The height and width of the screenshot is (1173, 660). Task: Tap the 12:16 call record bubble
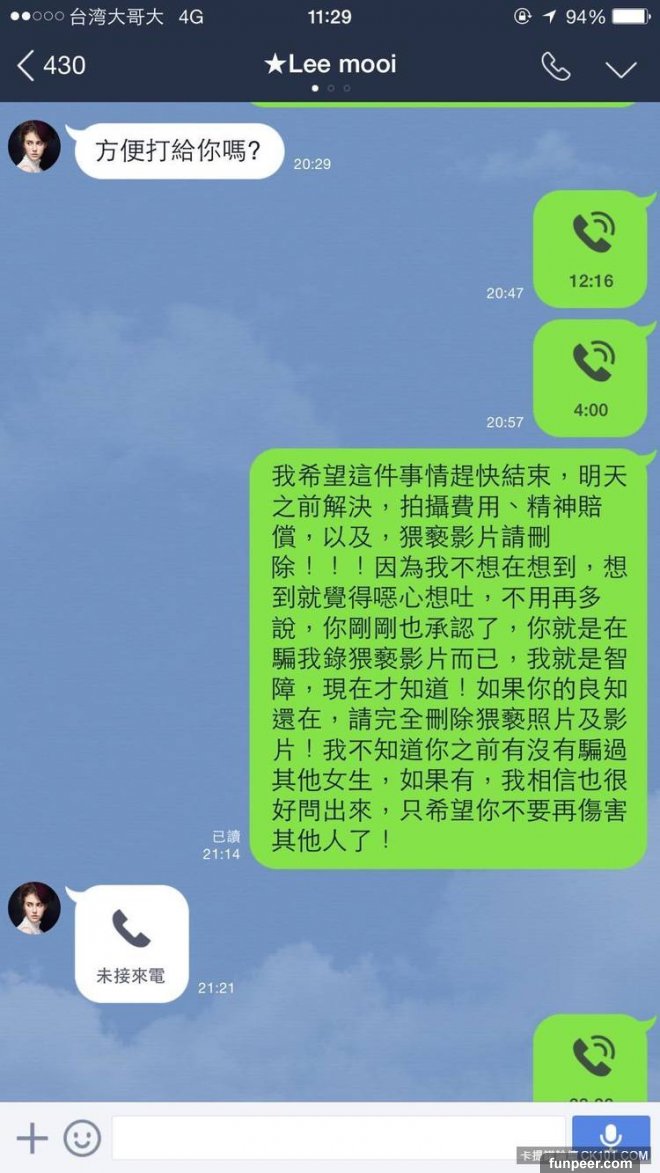(x=590, y=250)
